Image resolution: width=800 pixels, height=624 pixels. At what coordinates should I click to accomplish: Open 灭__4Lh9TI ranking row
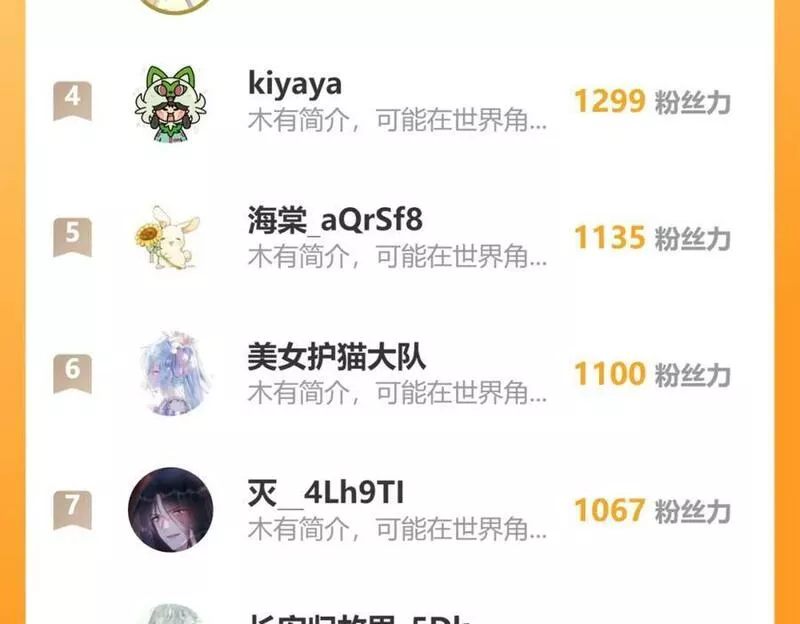(x=396, y=509)
